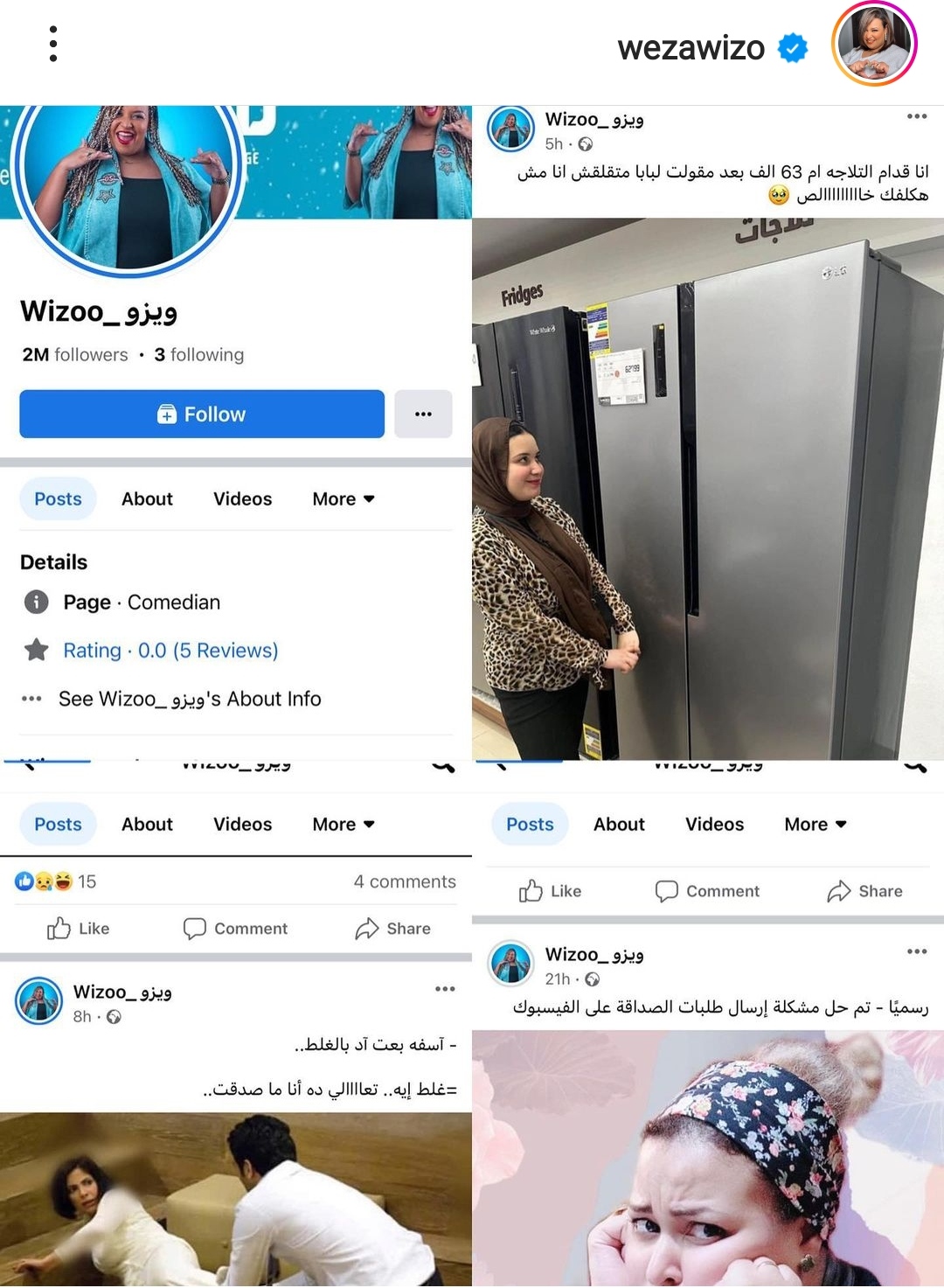
Task: Click the info icon next to Page Comedian
Action: tap(35, 602)
